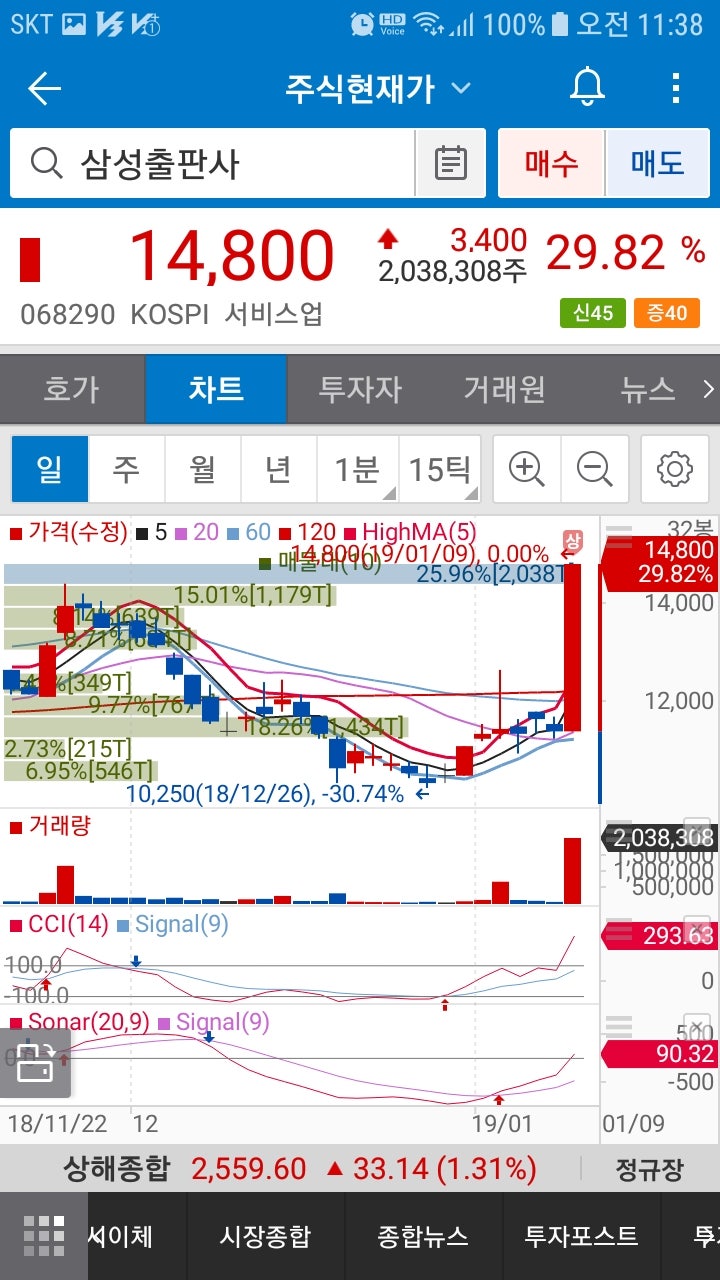Toggle the 120-day moving average display

[x=307, y=531]
